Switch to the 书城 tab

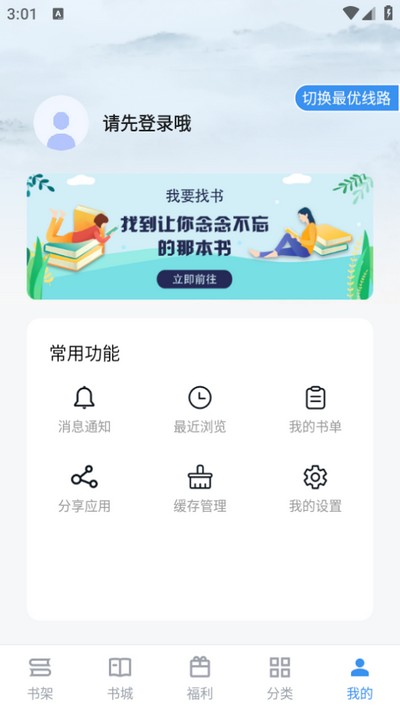tap(120, 678)
